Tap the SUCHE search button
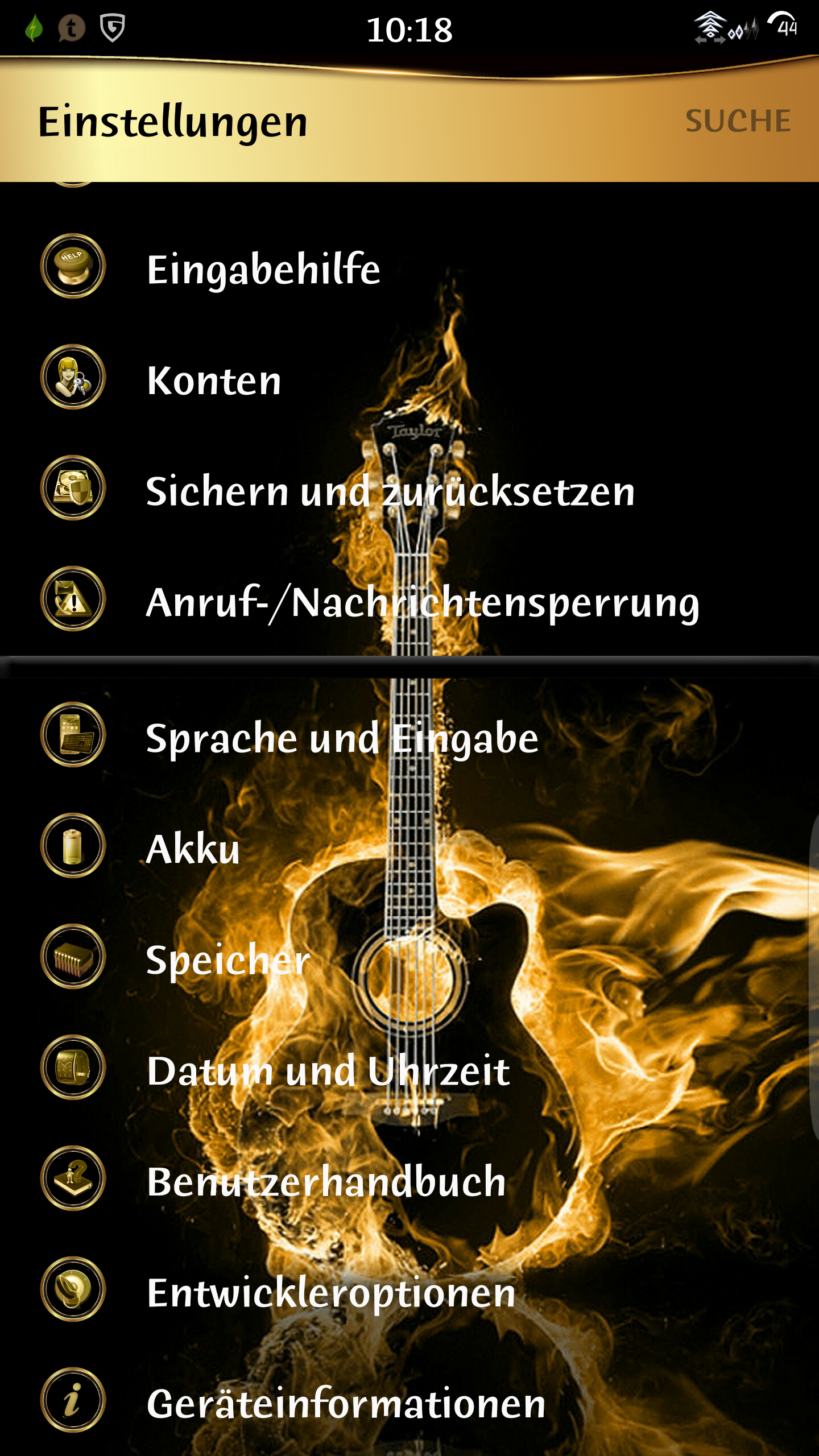Viewport: 819px width, 1456px height. pyautogui.click(x=738, y=121)
